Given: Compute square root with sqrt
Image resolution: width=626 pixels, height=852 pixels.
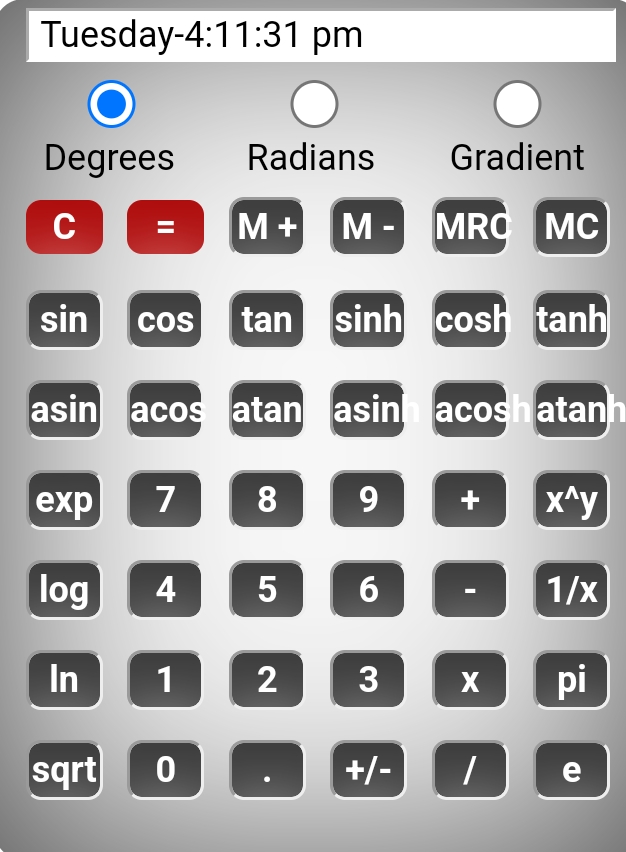Looking at the screenshot, I should (x=64, y=770).
